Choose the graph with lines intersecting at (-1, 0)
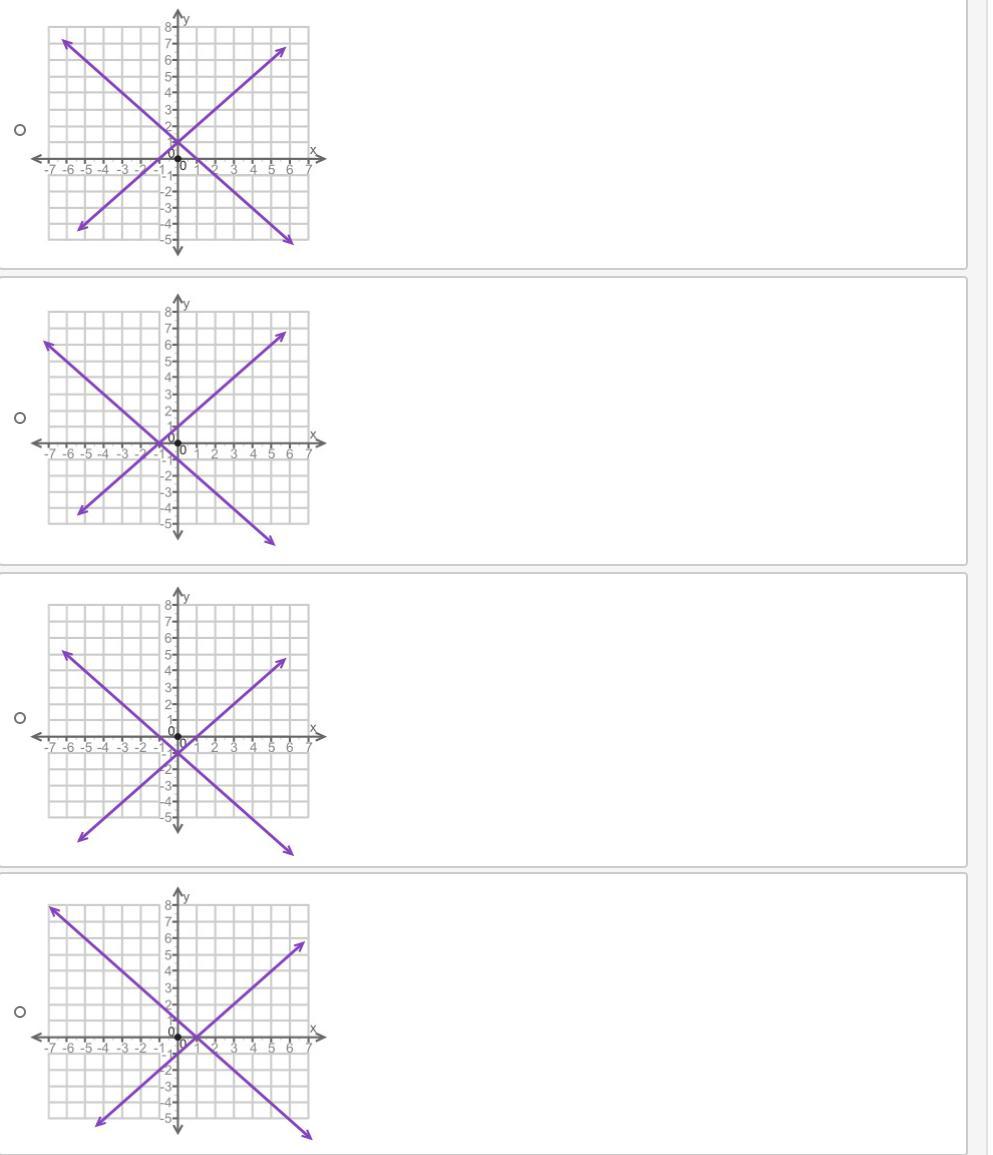993x1155 pixels. coord(19,418)
